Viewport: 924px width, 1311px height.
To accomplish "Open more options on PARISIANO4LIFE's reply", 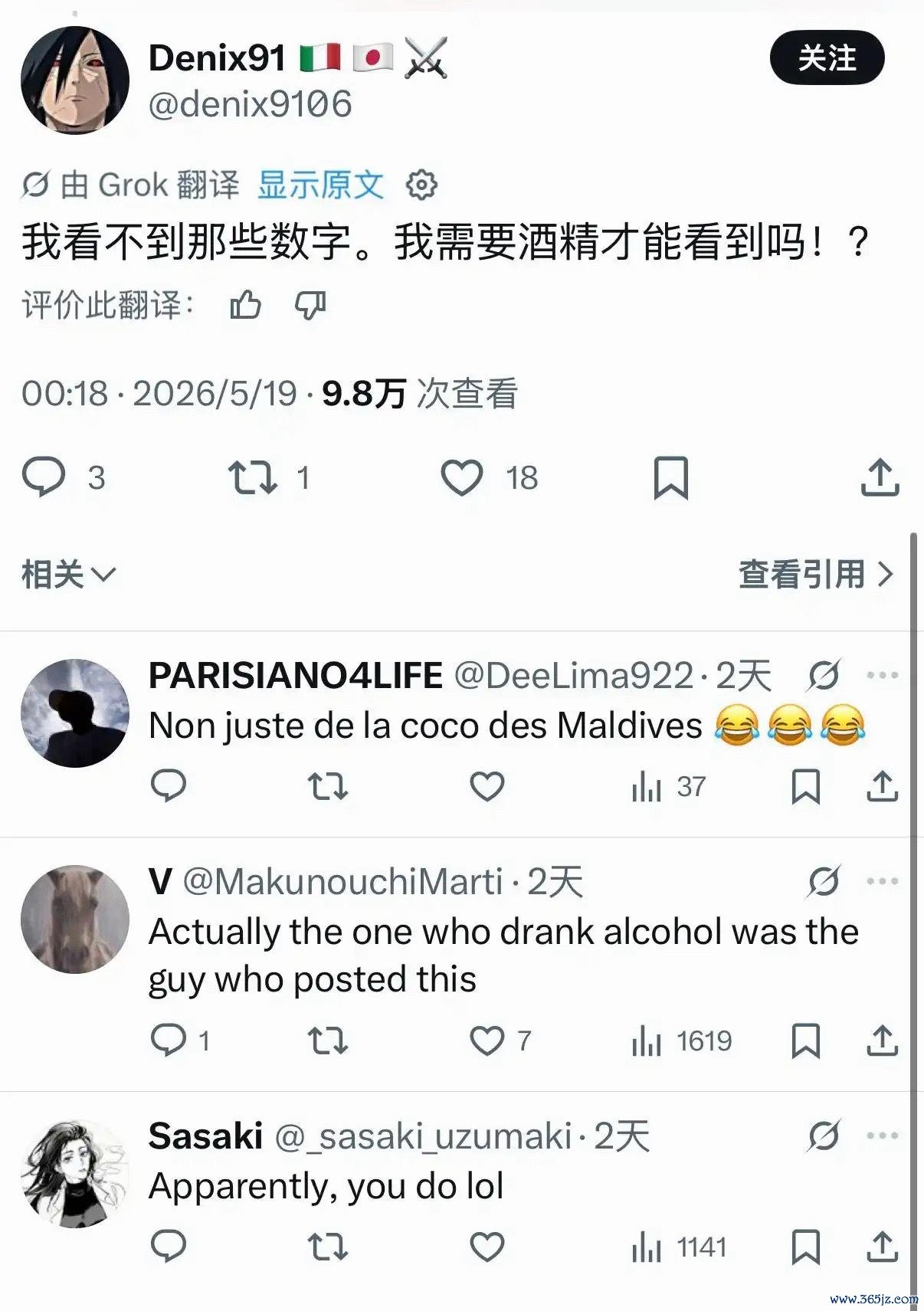I will (883, 675).
